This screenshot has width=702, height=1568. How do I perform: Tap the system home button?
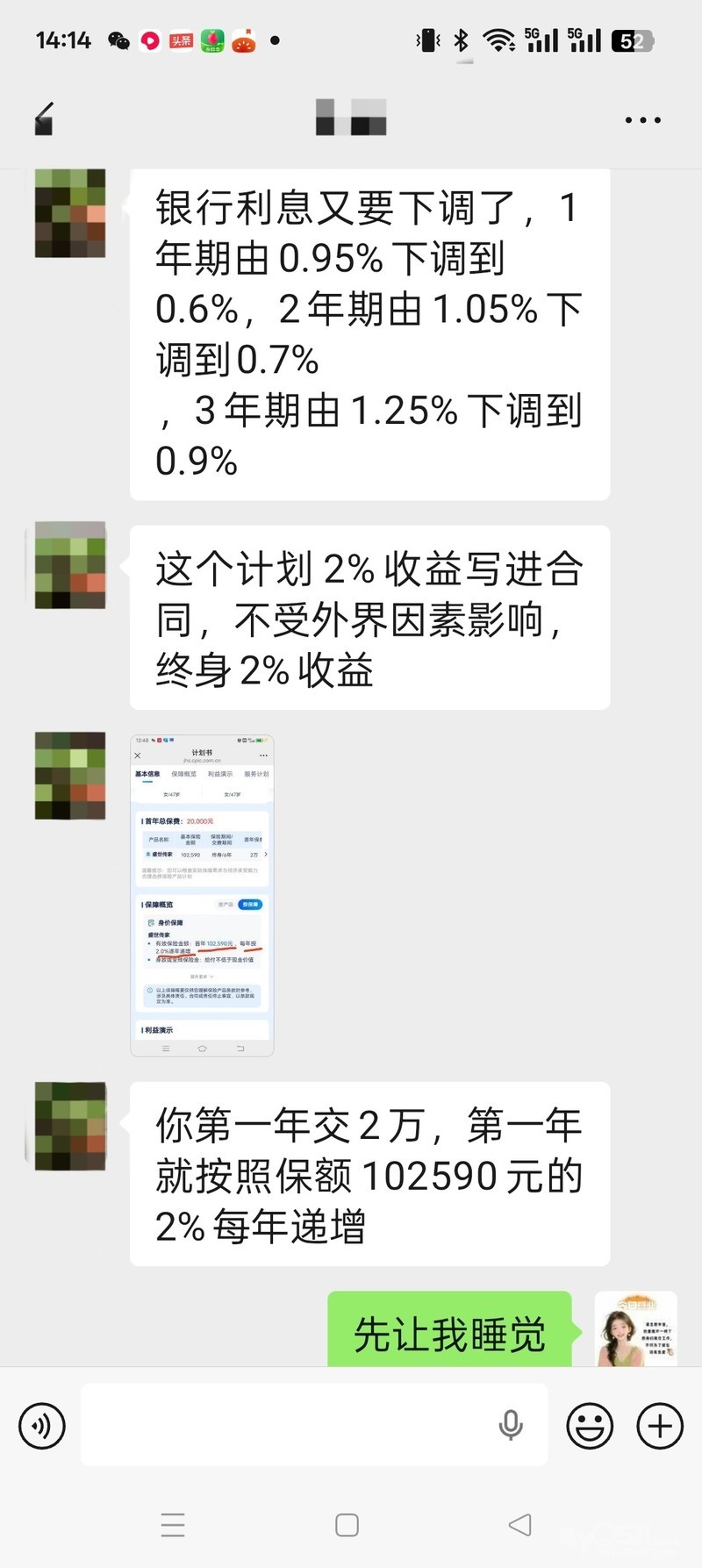click(x=347, y=1525)
